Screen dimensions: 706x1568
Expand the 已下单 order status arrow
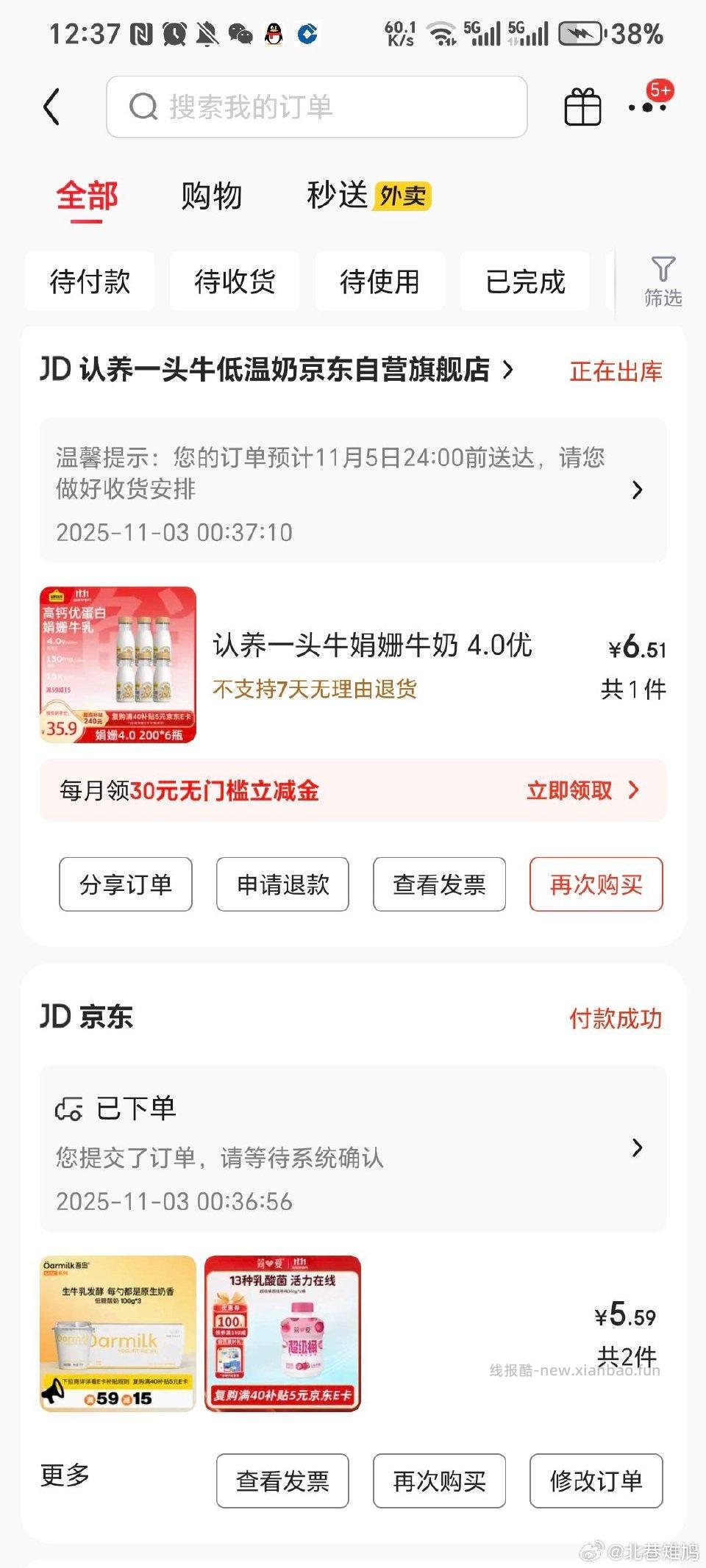(x=638, y=1149)
